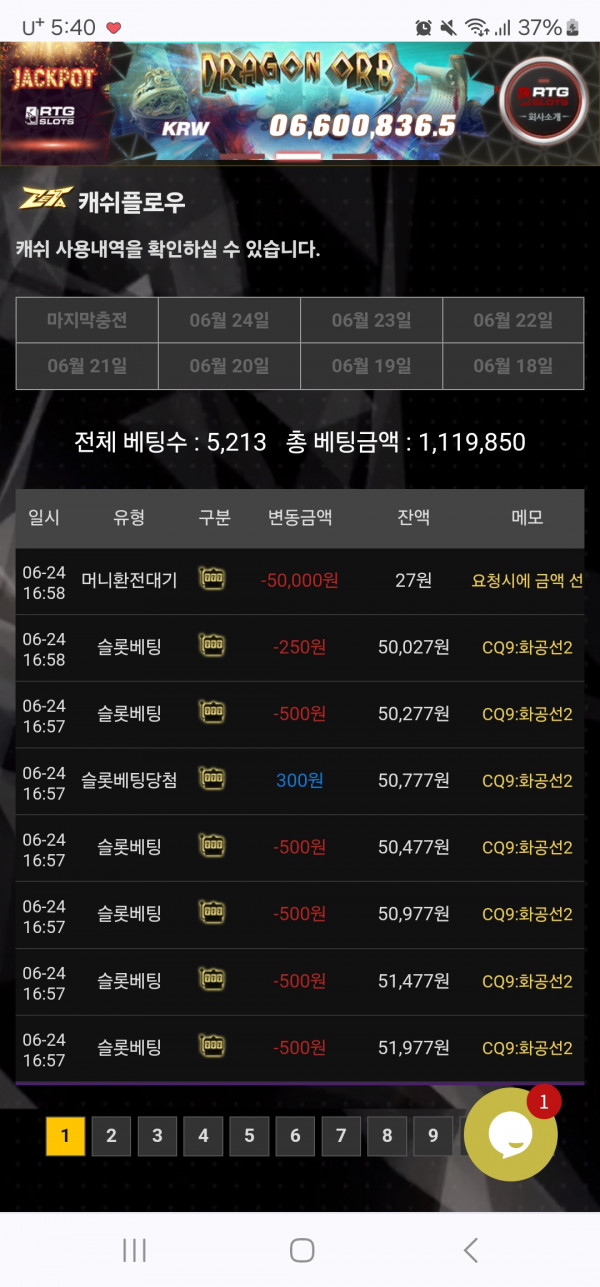Show cash history for 06월 18일
The image size is (600, 1287).
point(513,366)
